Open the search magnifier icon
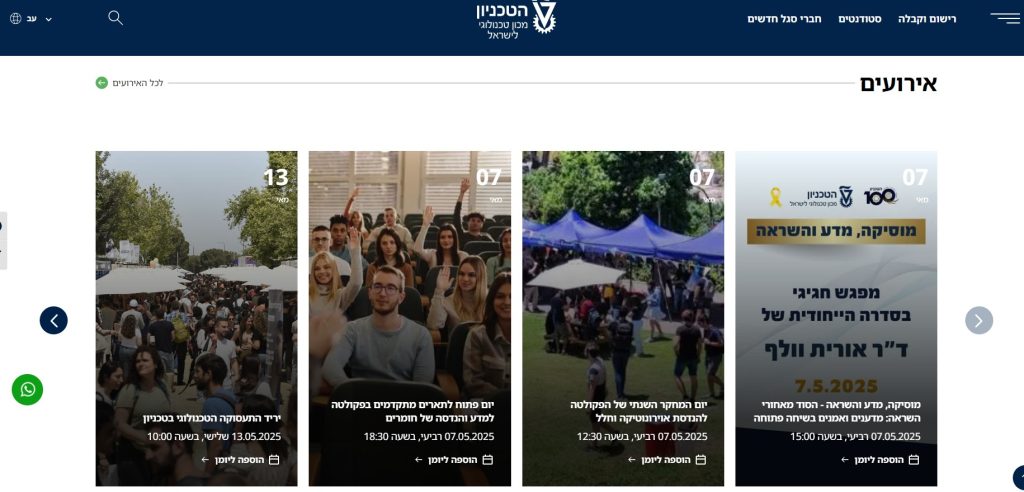 point(115,18)
